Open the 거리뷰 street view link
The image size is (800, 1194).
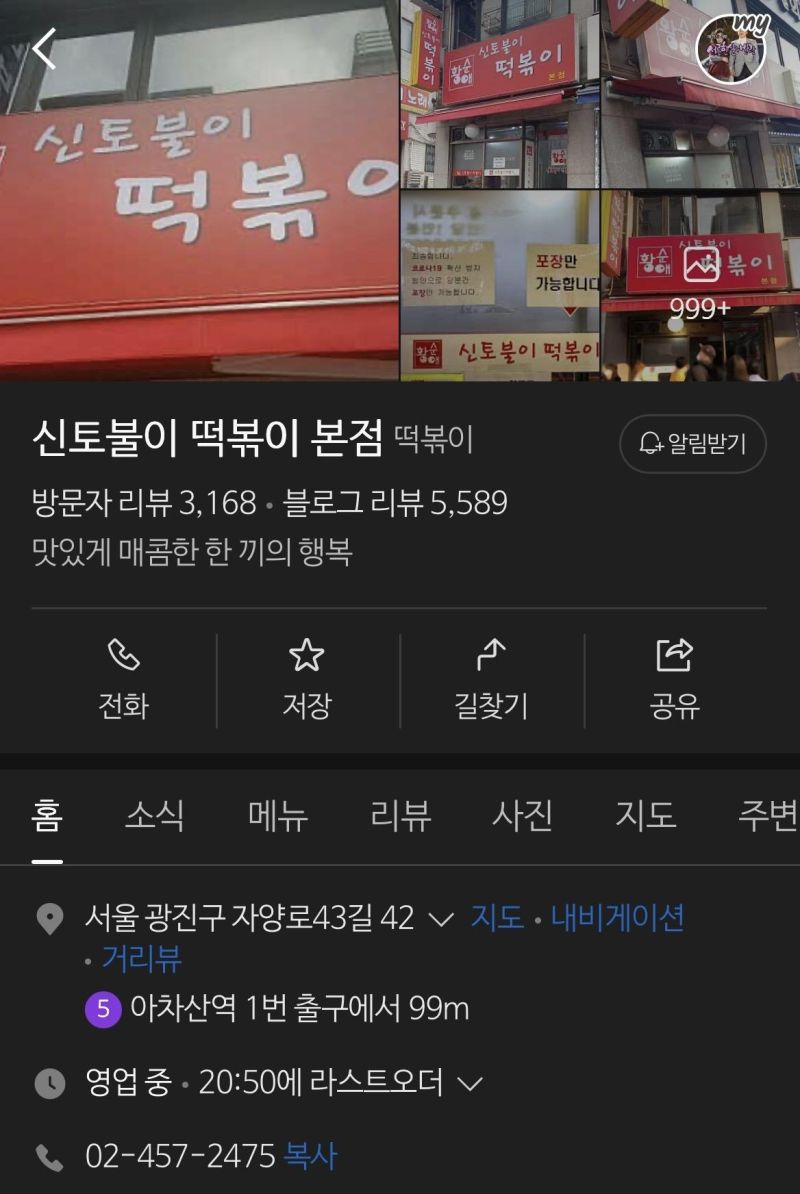pos(141,959)
